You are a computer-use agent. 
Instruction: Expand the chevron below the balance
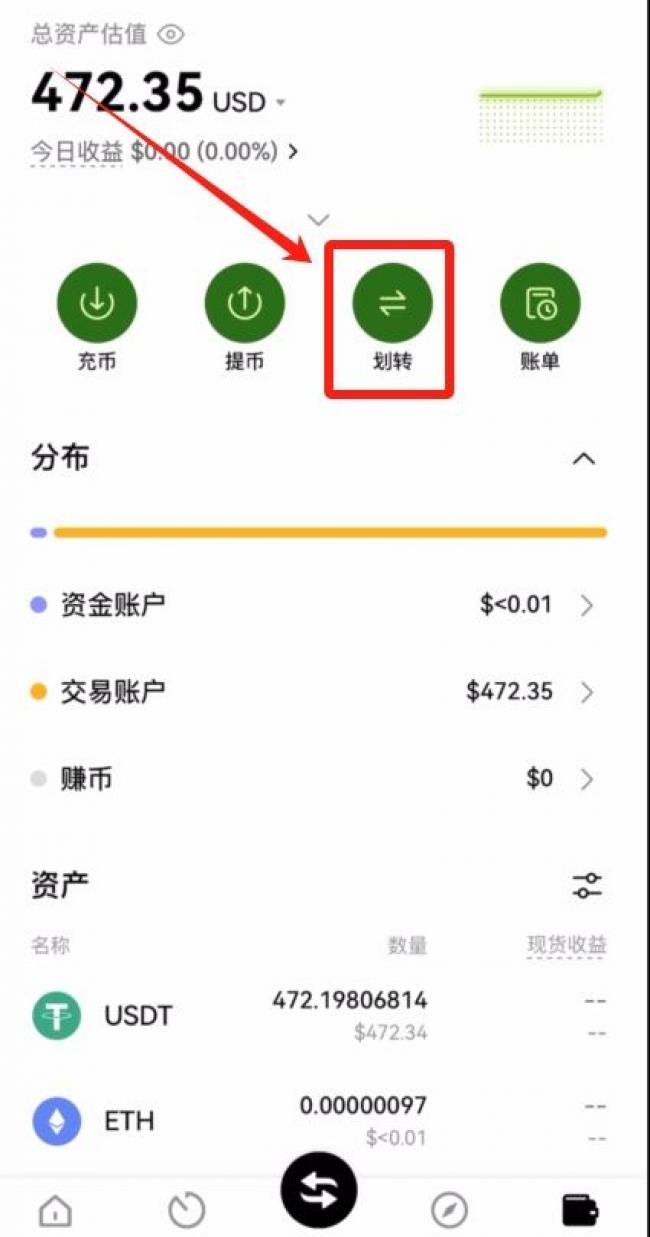(x=319, y=219)
